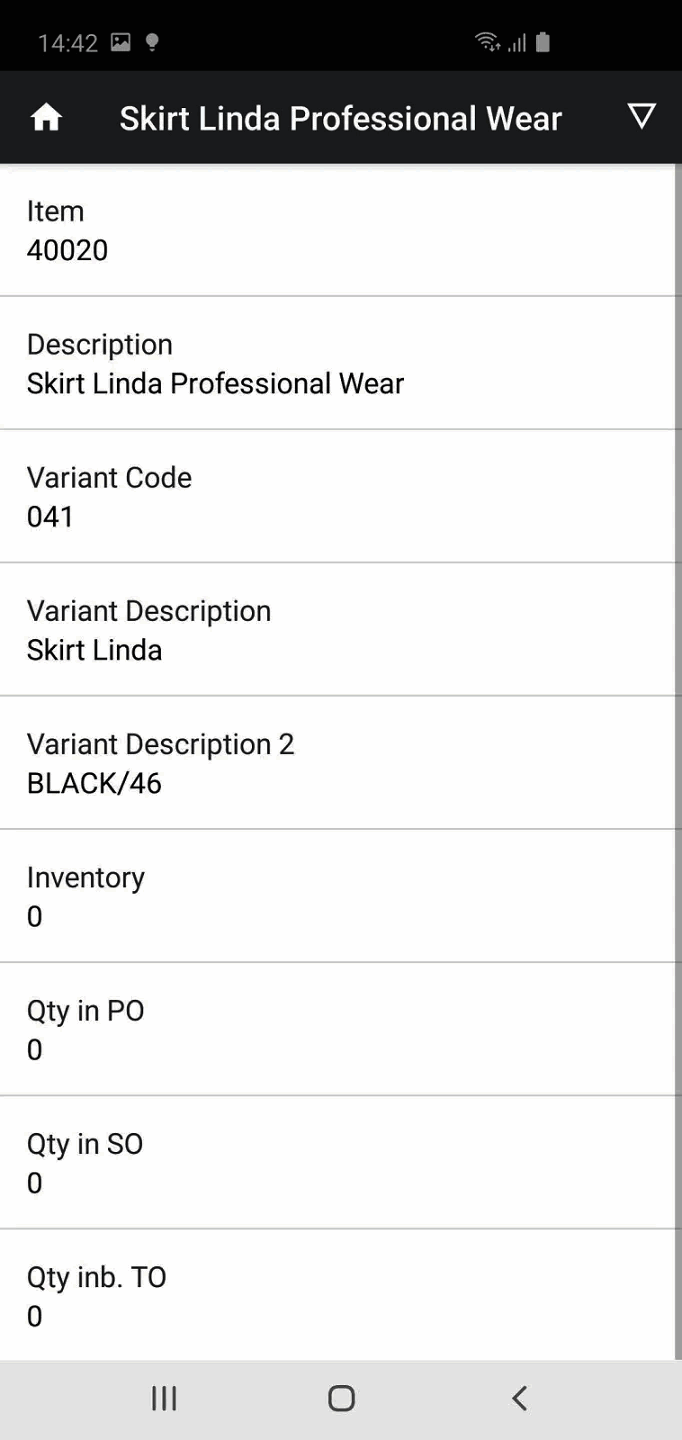Screen dimensions: 682x1440
Task: Open recent apps from navigation bar
Action: (x=164, y=1398)
